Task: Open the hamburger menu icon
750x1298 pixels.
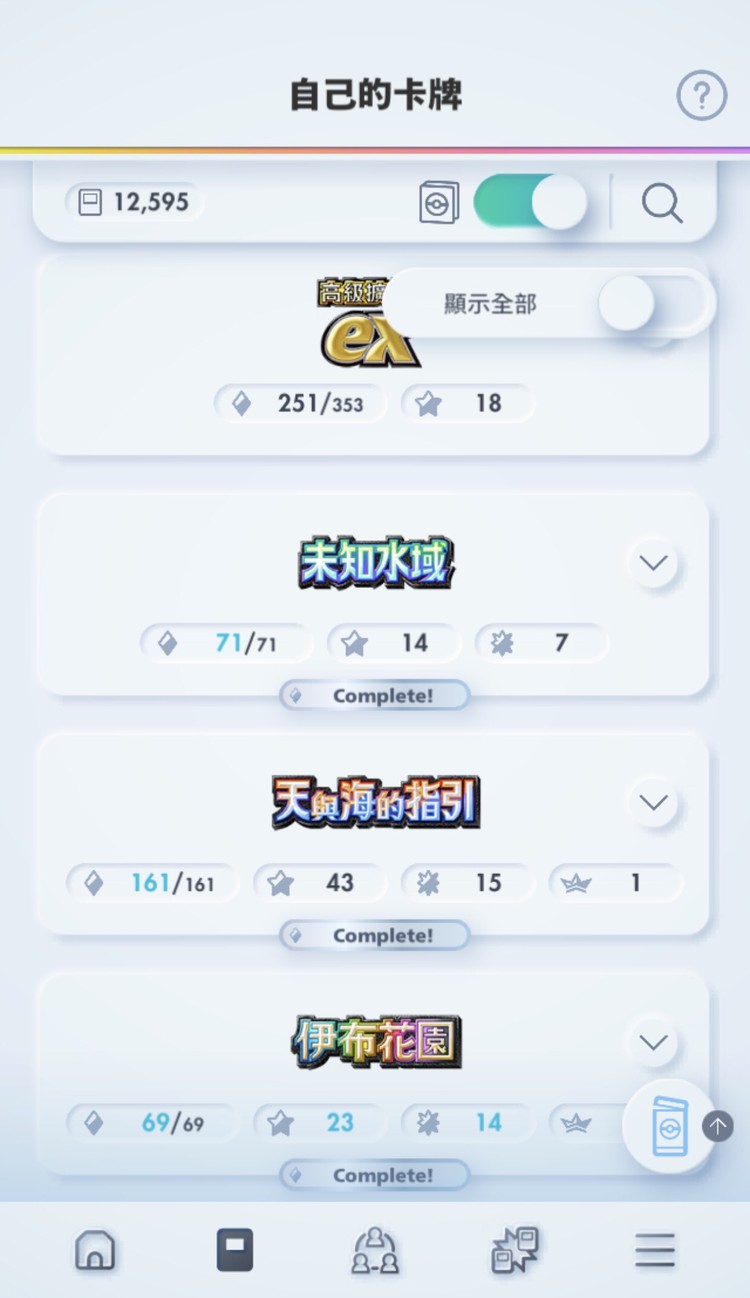Action: [x=654, y=1250]
